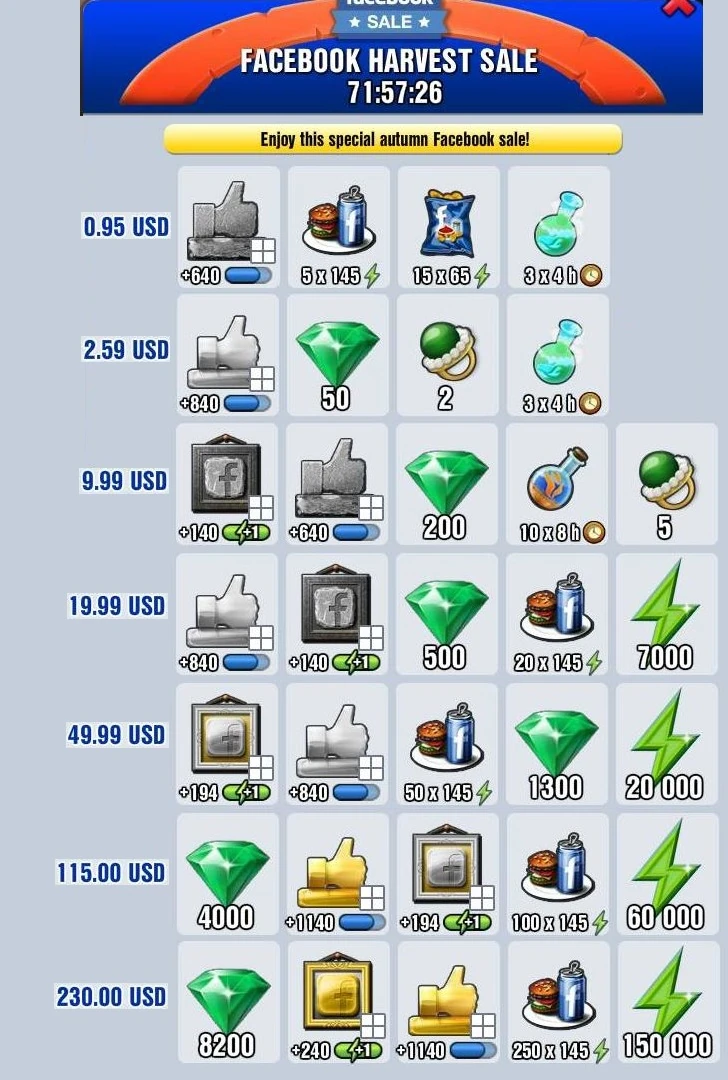
Task: Buy the 115.00 USD offer
Action: [110, 872]
